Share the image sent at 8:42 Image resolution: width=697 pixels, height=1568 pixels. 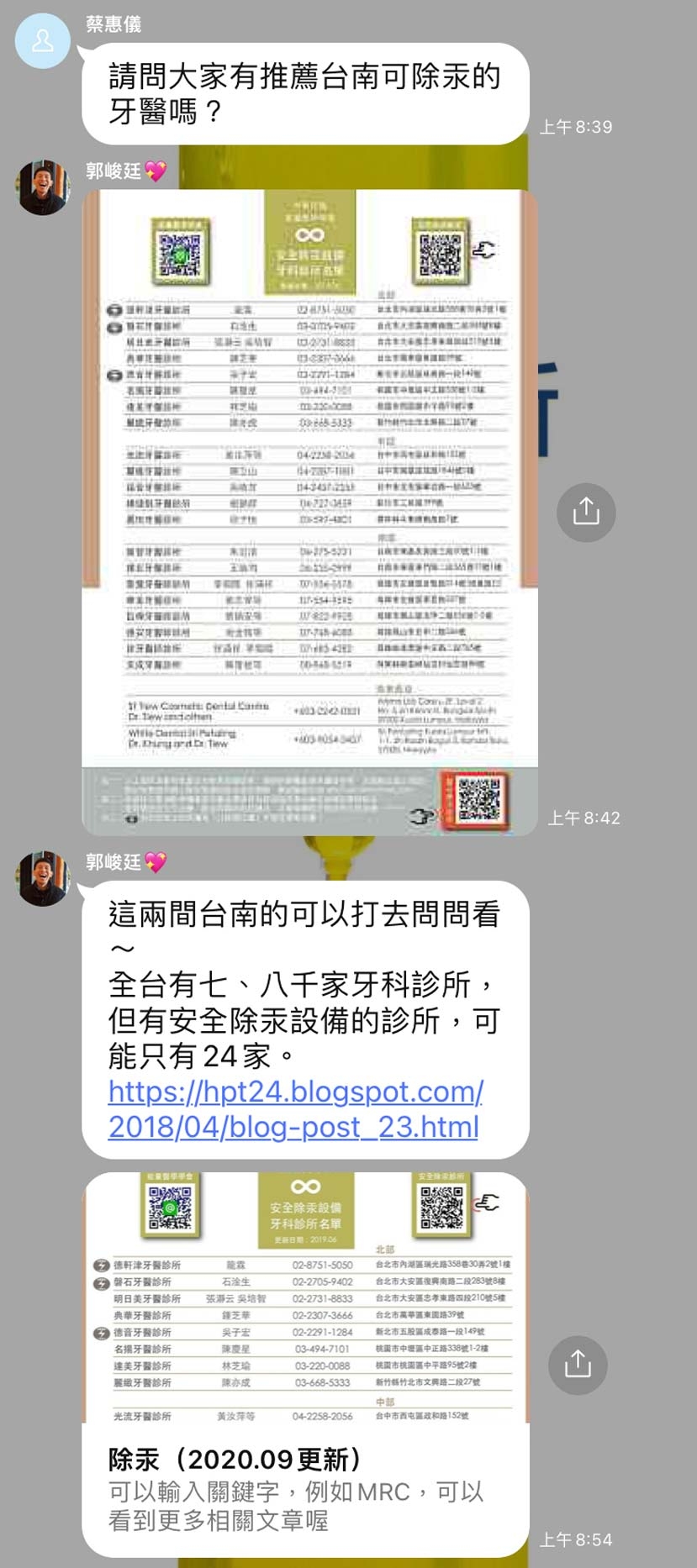tap(586, 512)
